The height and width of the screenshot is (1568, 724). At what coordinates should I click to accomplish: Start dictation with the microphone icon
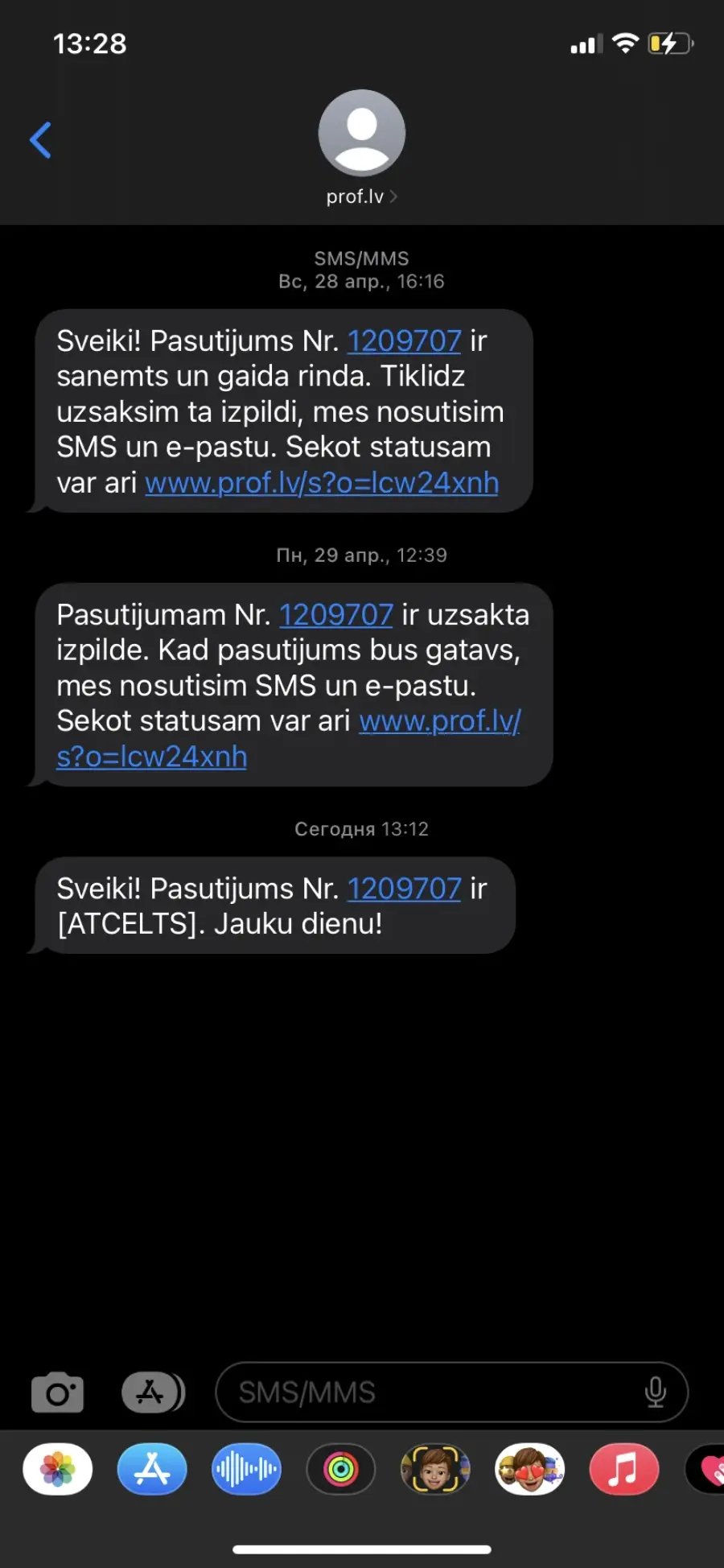[656, 1393]
